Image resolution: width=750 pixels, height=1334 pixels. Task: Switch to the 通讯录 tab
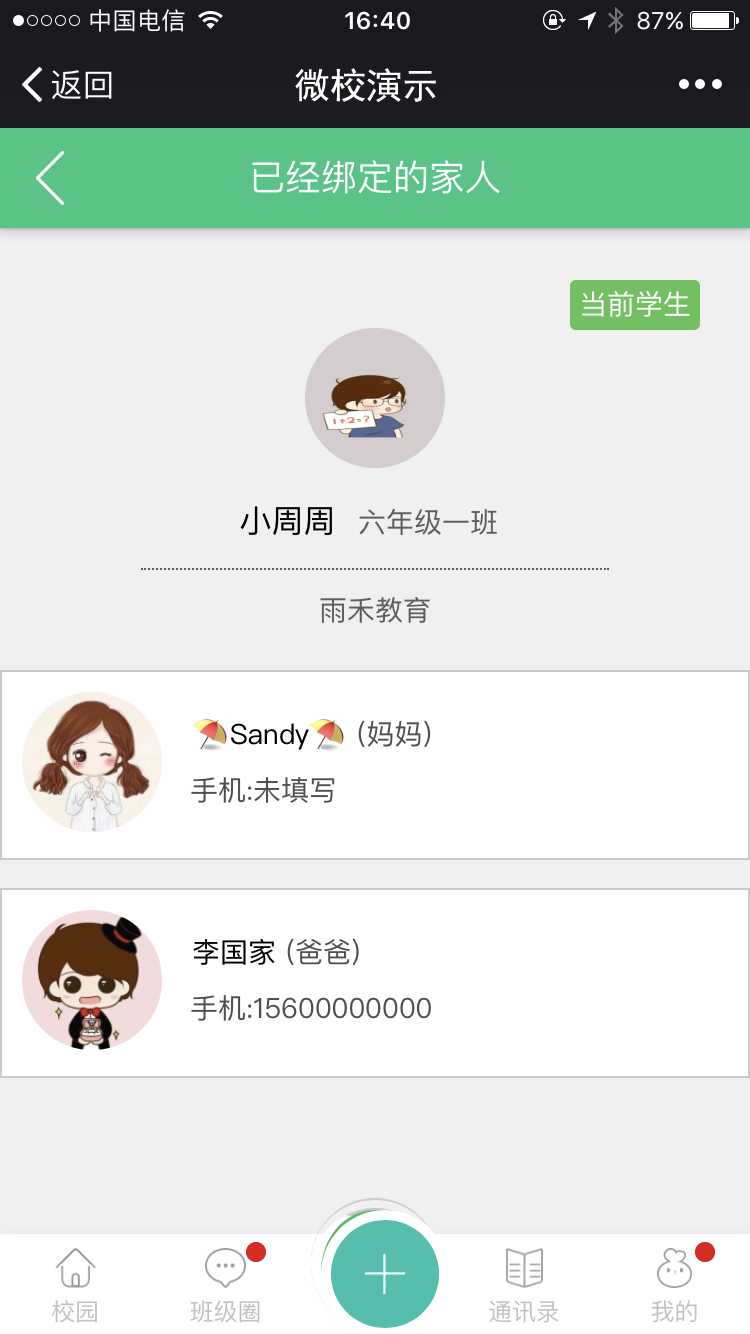[524, 1285]
